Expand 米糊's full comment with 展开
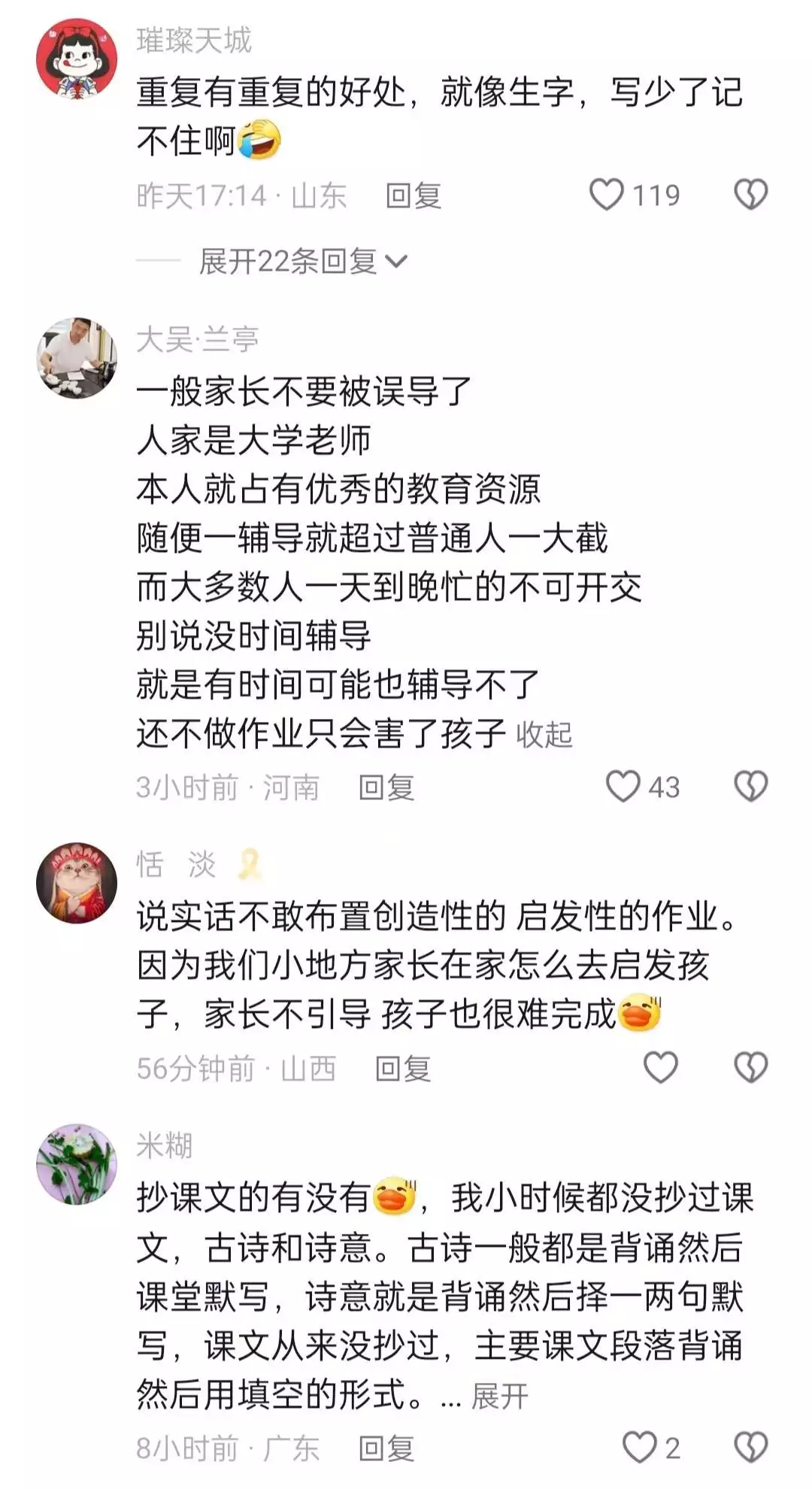Image resolution: width=812 pixels, height=1489 pixels. (x=500, y=1397)
